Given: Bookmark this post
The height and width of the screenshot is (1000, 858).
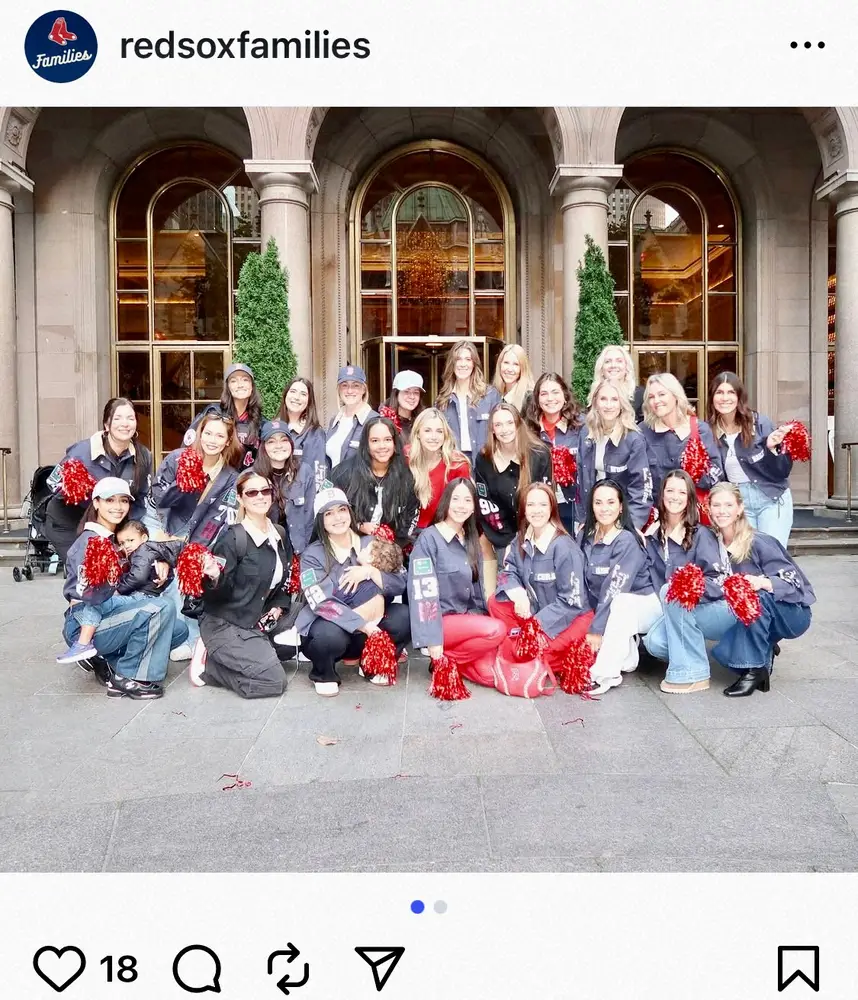Looking at the screenshot, I should [798, 968].
